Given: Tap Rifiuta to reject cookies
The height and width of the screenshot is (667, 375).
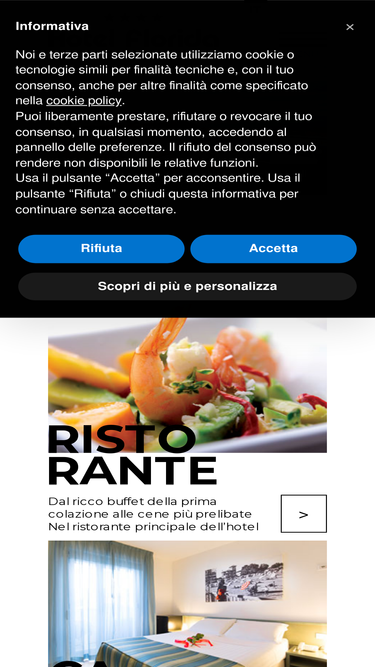Looking at the screenshot, I should click(101, 248).
